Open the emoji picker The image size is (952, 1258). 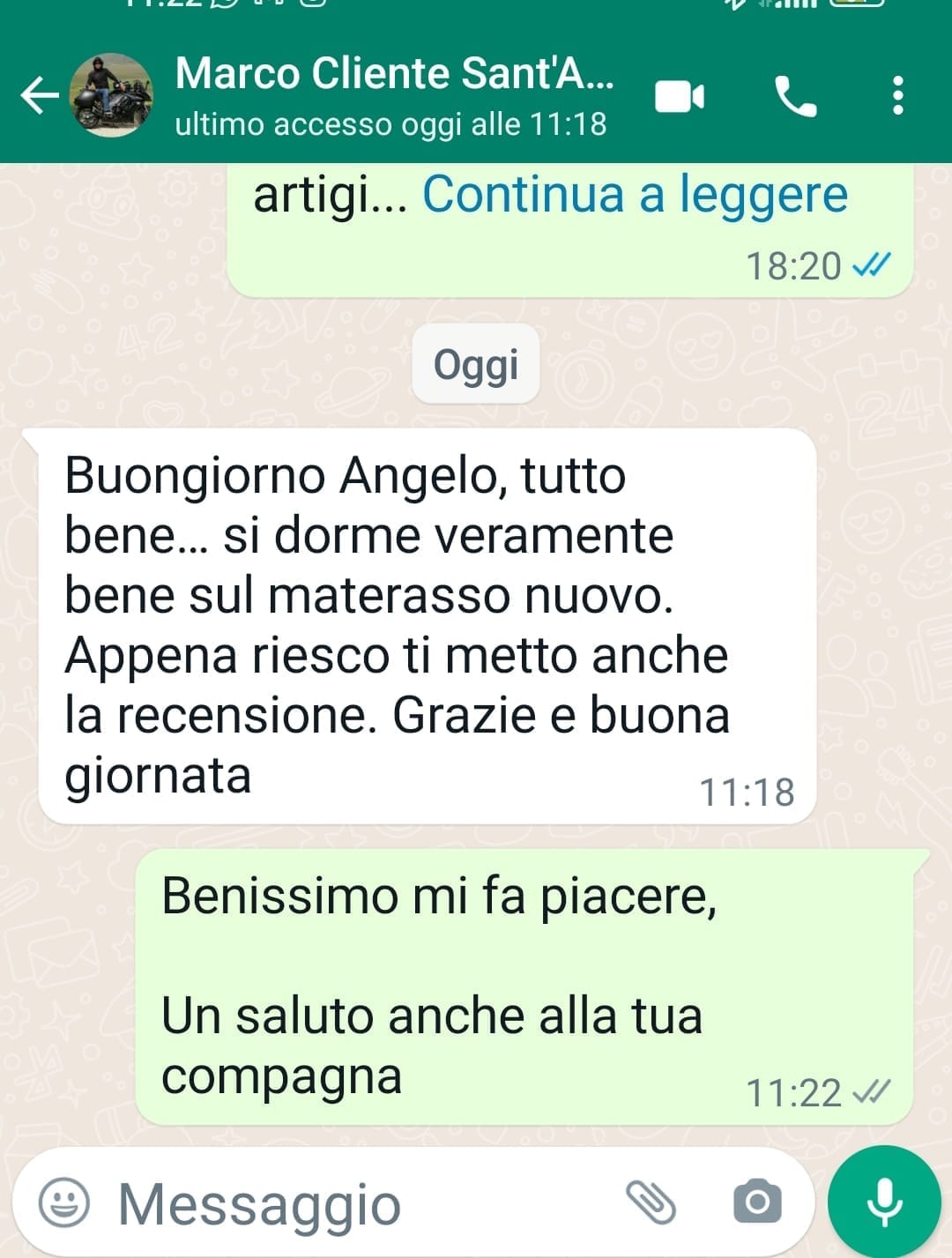(64, 1202)
